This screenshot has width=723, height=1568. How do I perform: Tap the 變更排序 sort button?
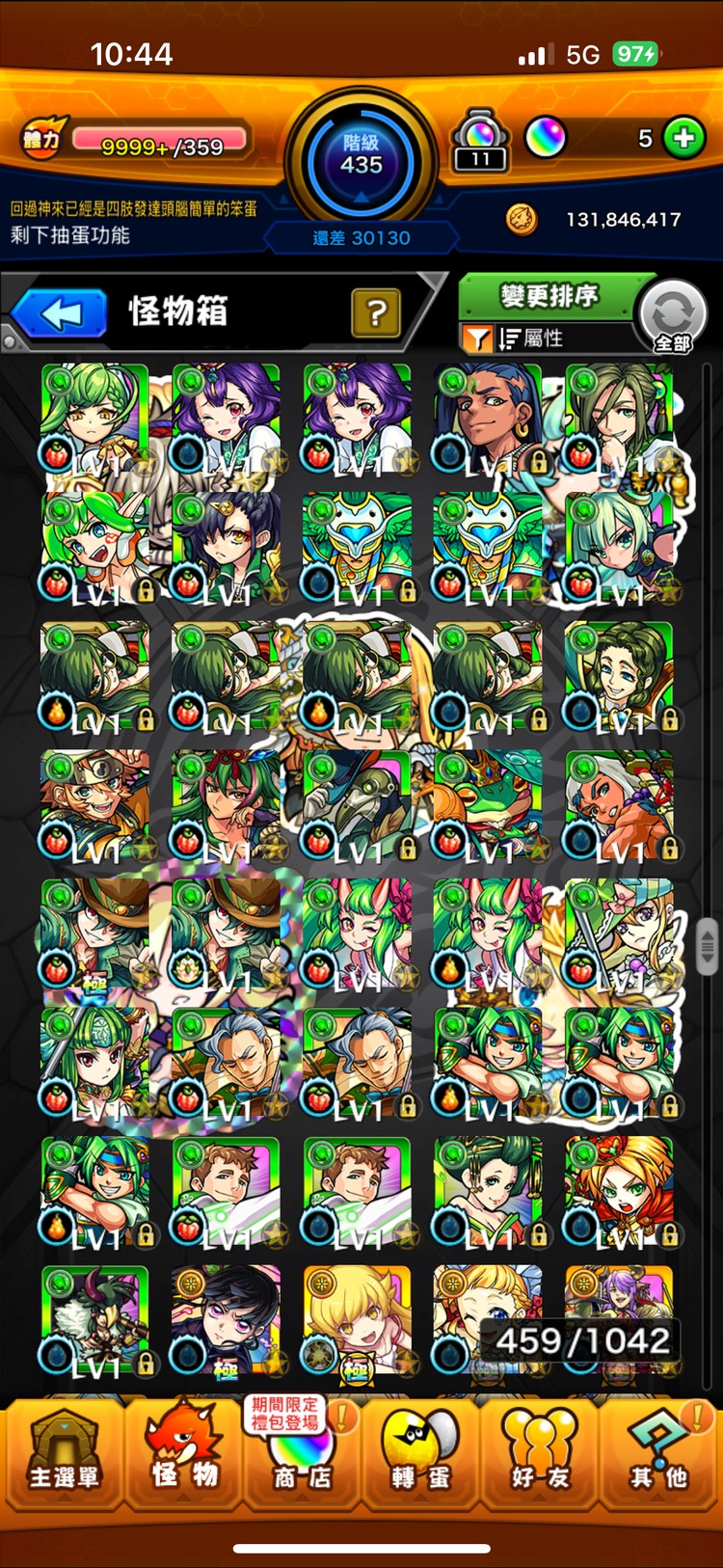[549, 296]
